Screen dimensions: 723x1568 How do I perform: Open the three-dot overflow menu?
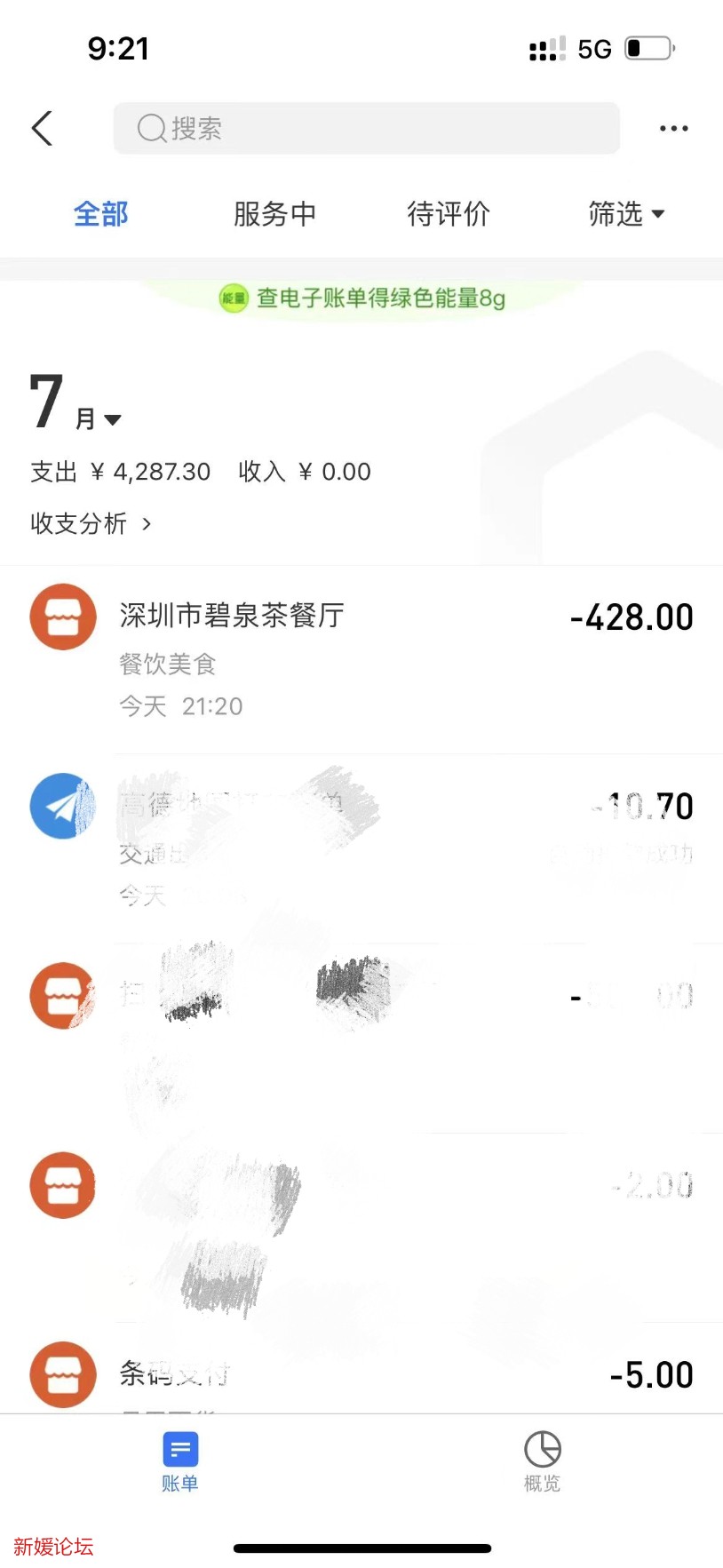click(673, 128)
